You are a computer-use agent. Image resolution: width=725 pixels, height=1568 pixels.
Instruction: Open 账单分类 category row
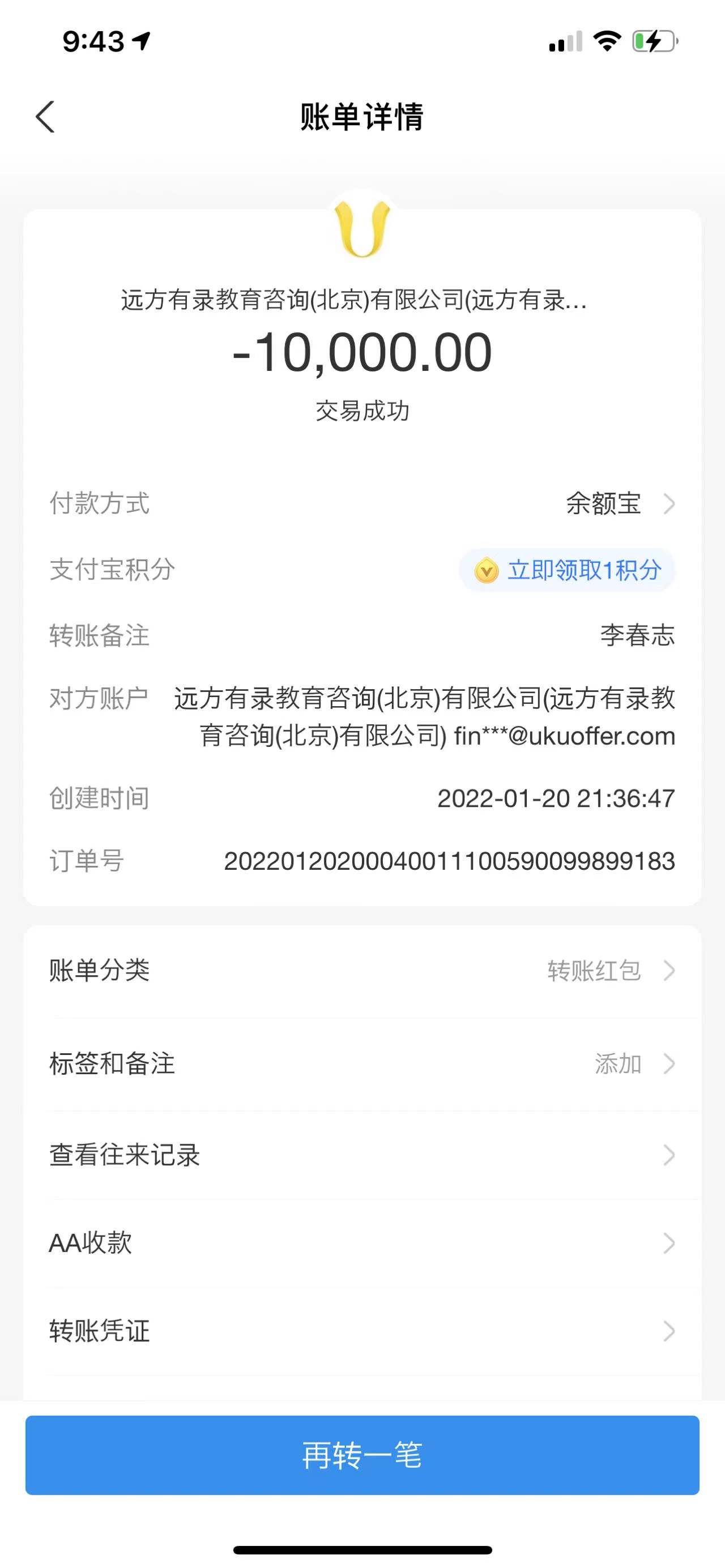pyautogui.click(x=362, y=970)
